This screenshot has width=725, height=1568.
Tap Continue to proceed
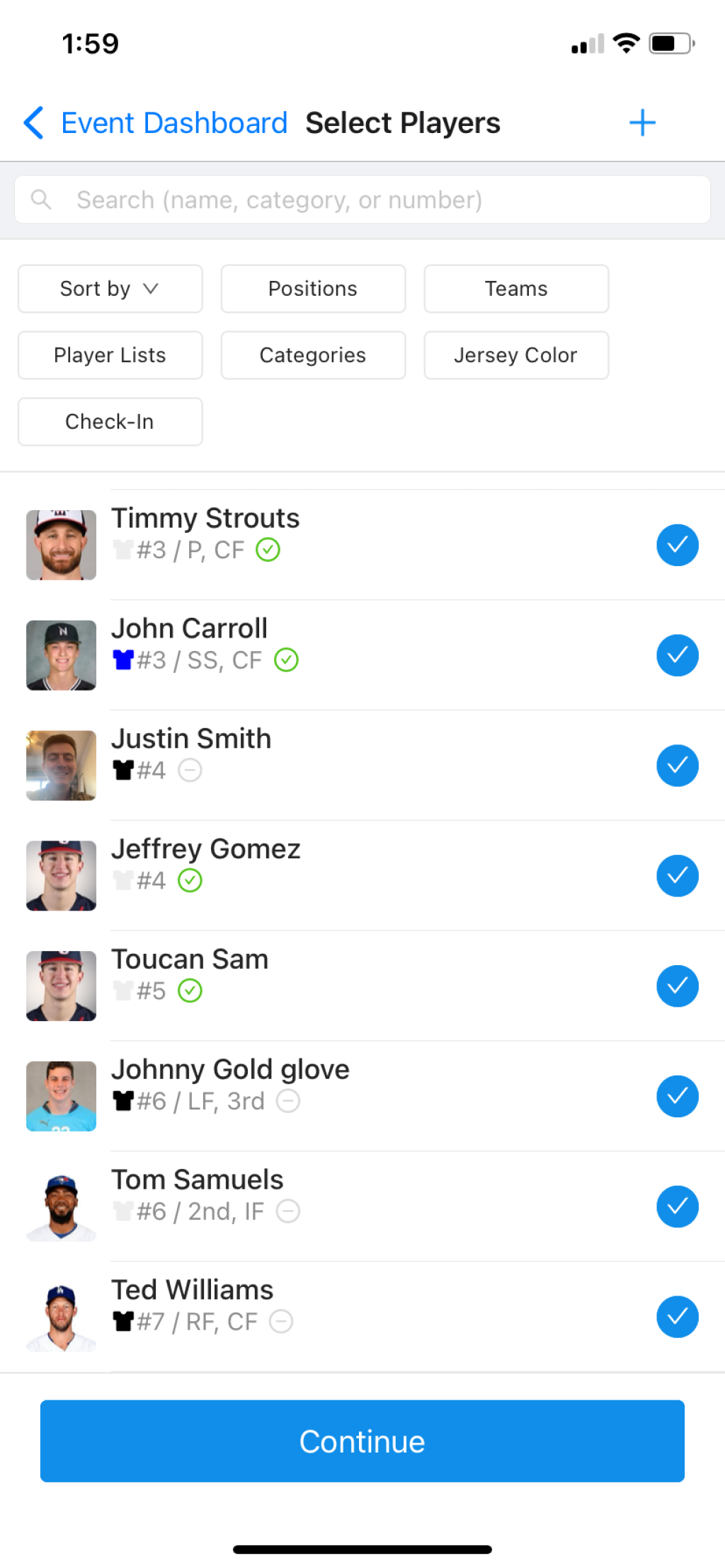(362, 1441)
